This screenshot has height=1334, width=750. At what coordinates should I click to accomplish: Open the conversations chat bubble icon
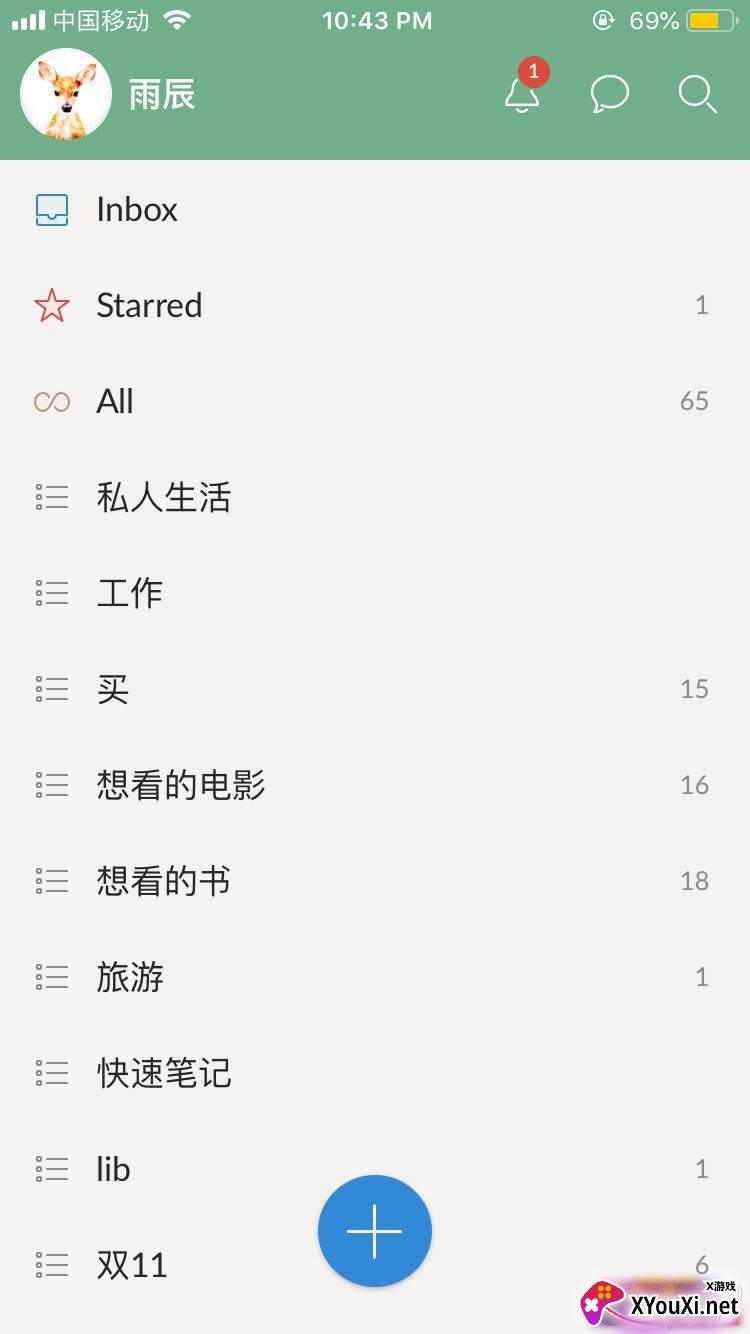(609, 95)
